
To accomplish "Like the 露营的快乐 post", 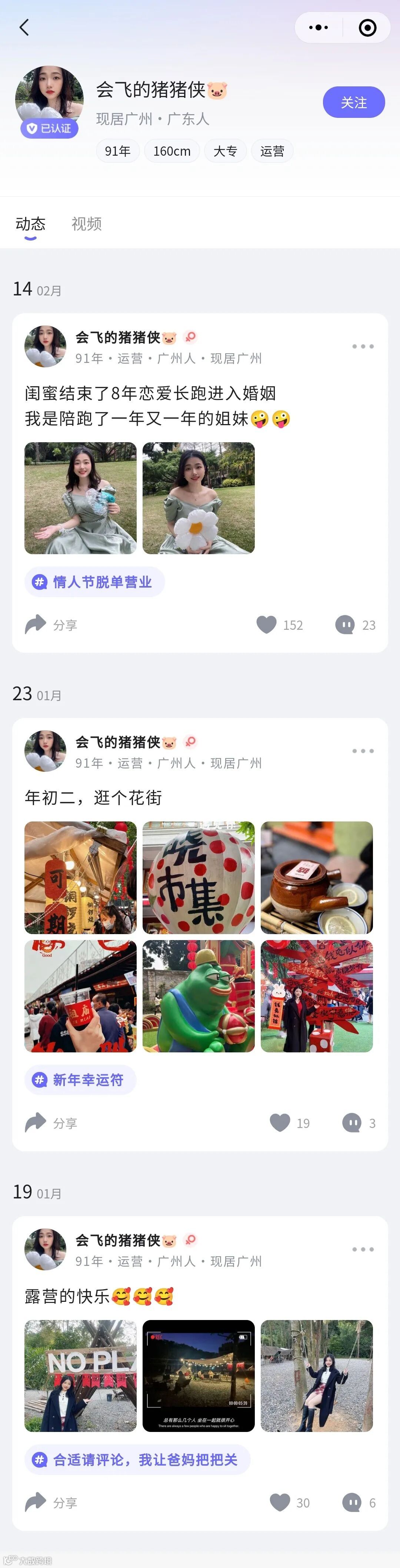I will (x=280, y=1502).
